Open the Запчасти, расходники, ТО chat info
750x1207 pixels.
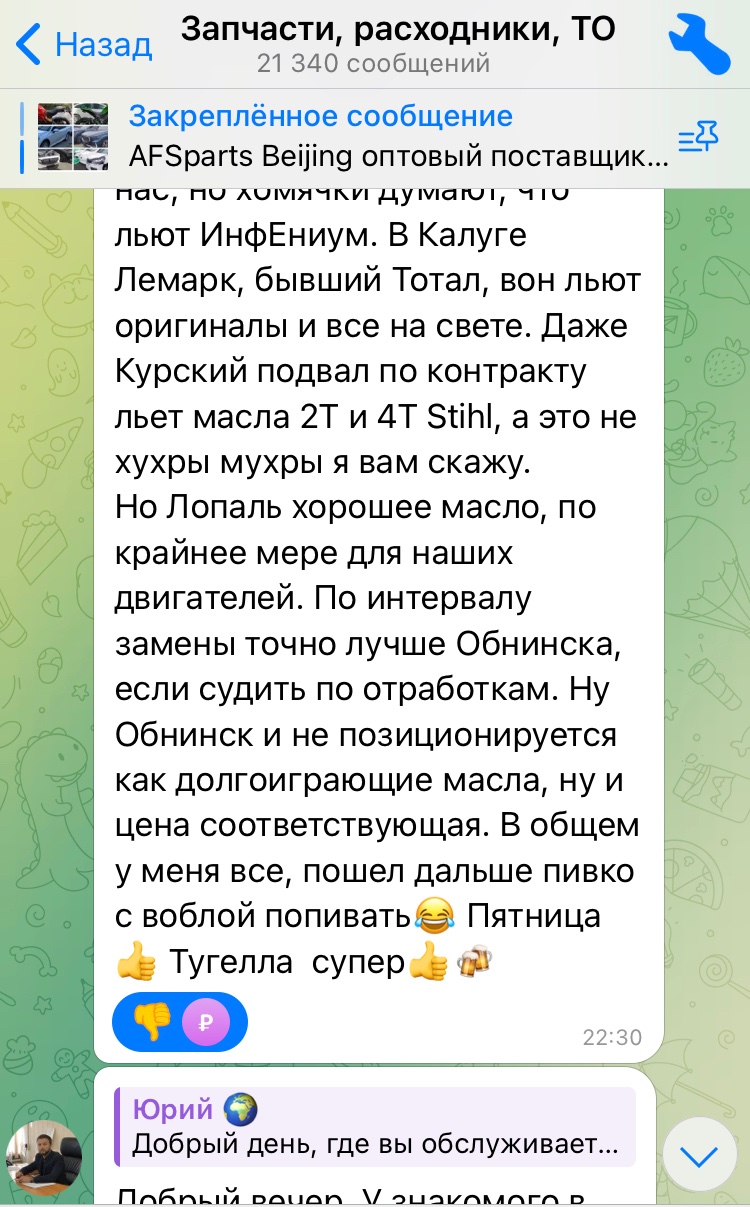[x=398, y=44]
